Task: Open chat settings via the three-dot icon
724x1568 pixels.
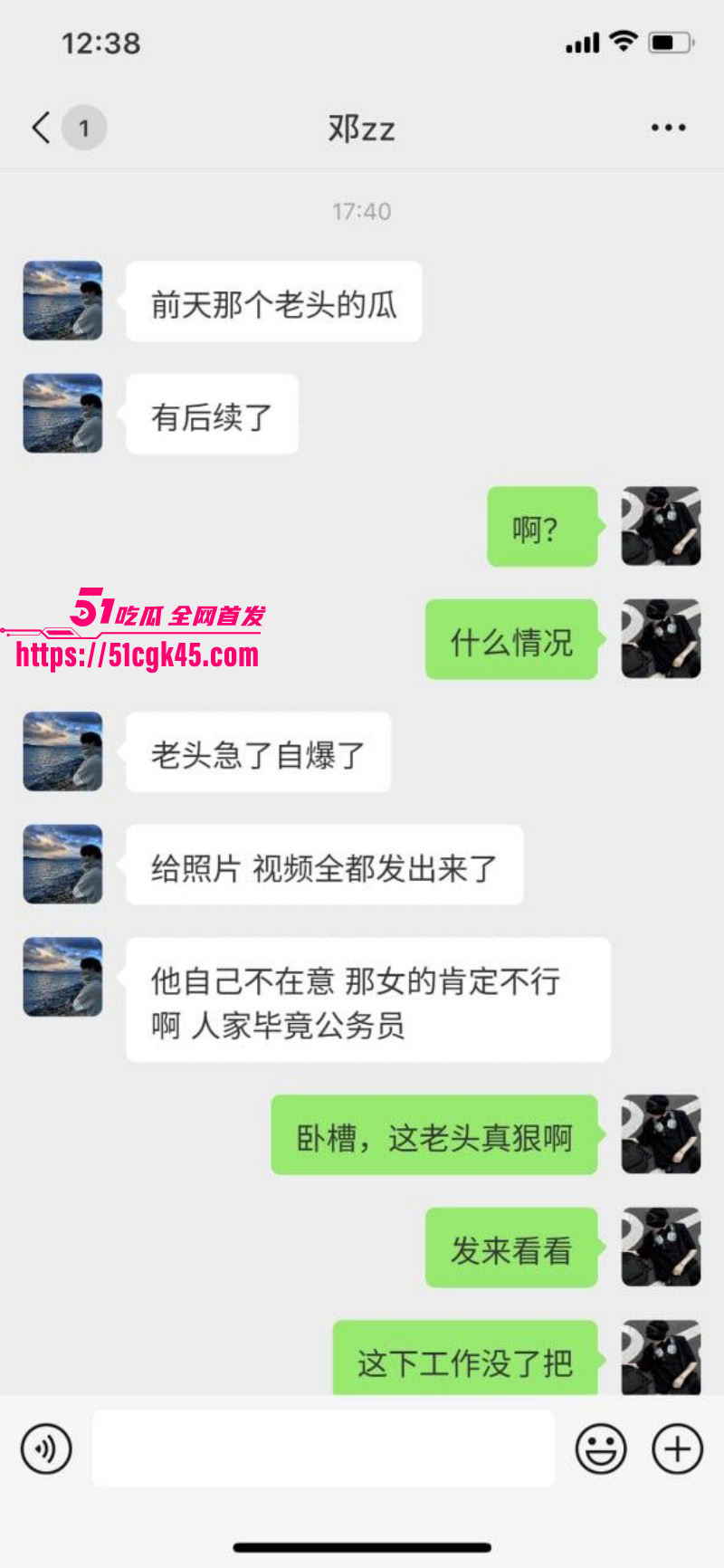Action: point(667,127)
